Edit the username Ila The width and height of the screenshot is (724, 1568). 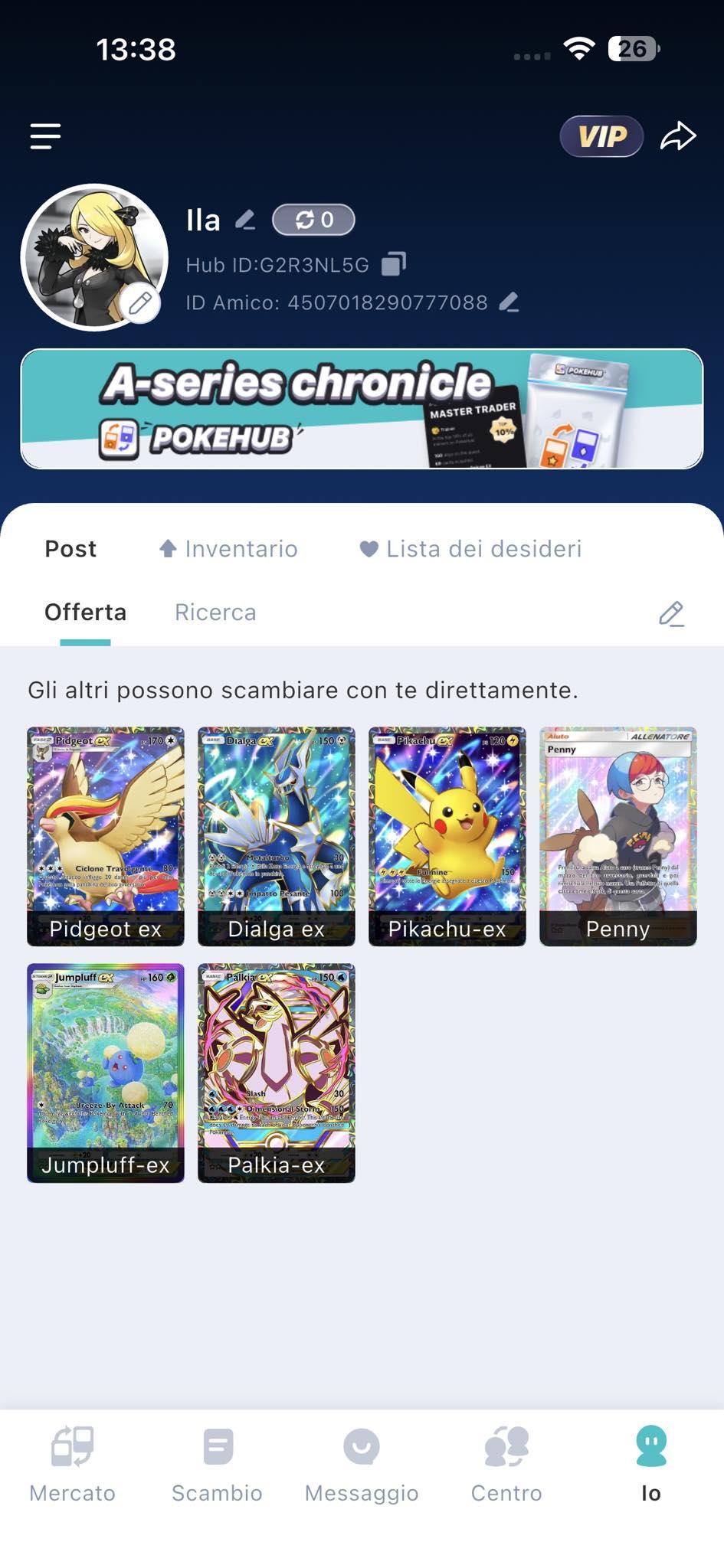click(245, 220)
